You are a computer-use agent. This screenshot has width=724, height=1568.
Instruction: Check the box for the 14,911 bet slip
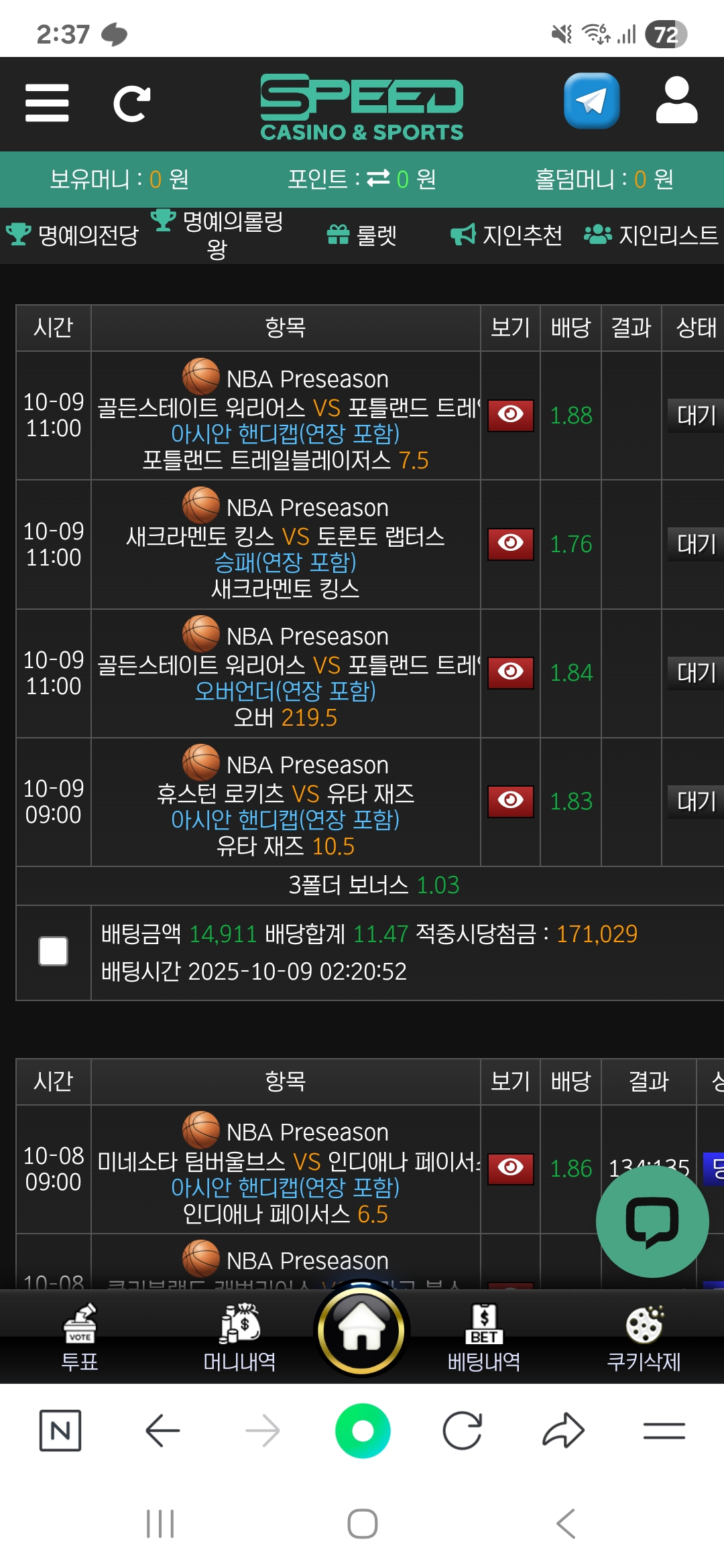(54, 951)
